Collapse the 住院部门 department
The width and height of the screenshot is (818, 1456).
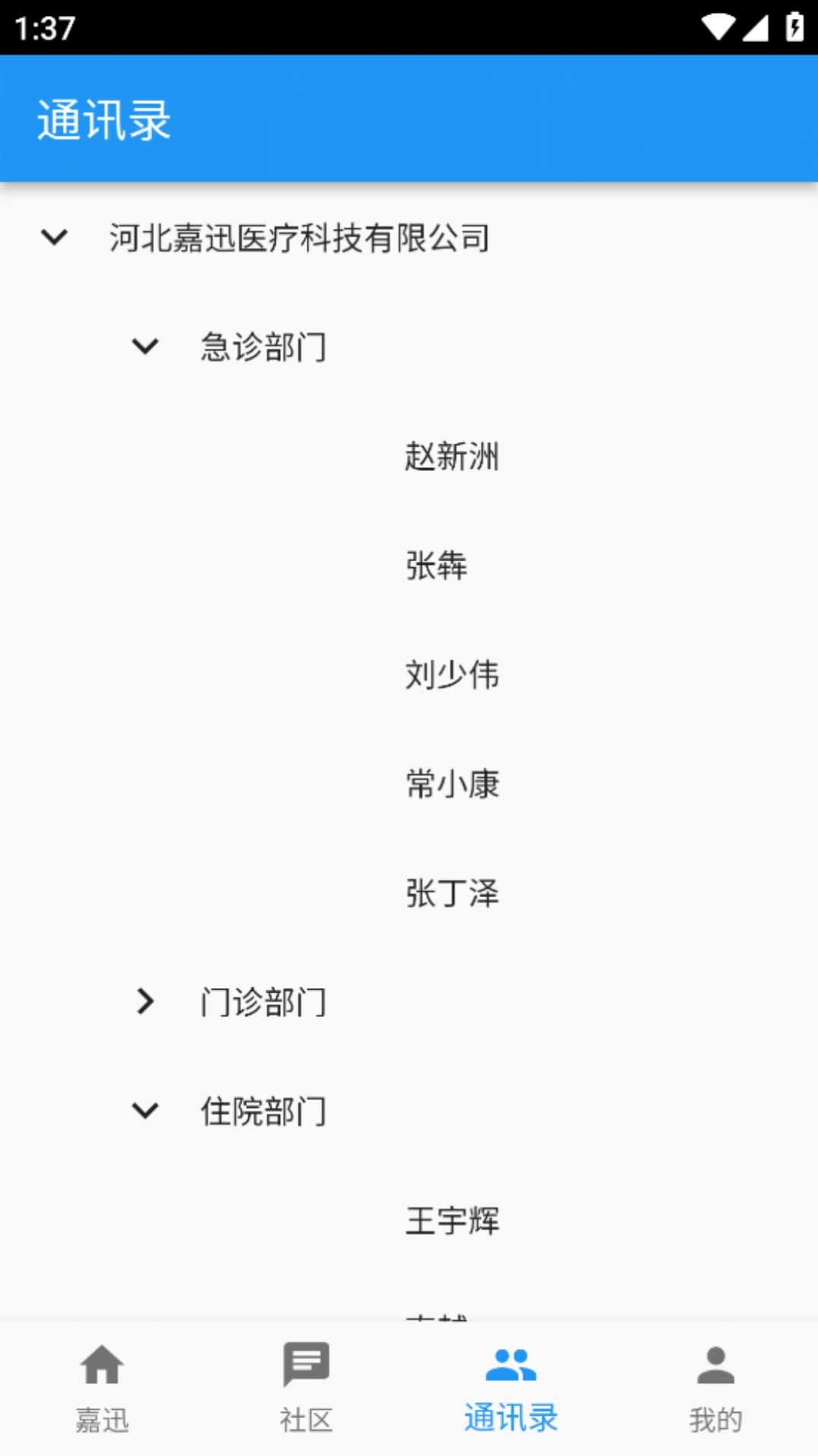coord(144,1110)
